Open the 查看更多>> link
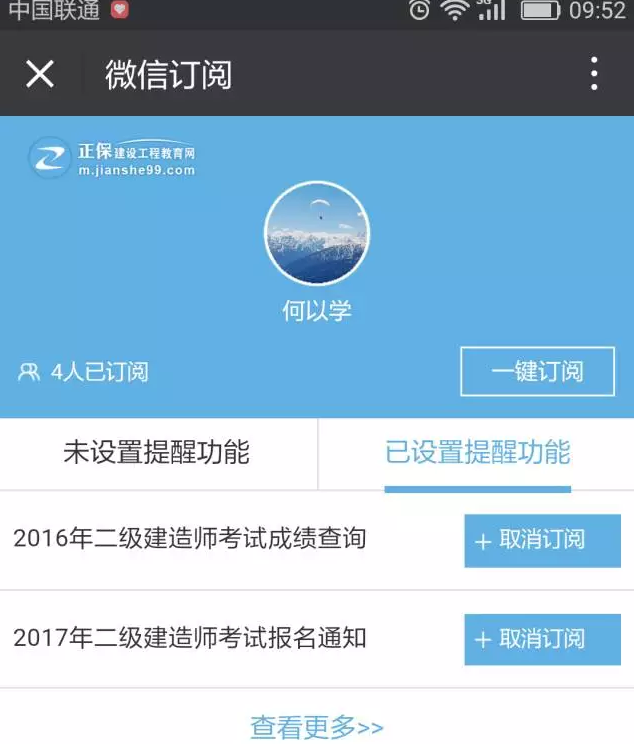 [316, 727]
